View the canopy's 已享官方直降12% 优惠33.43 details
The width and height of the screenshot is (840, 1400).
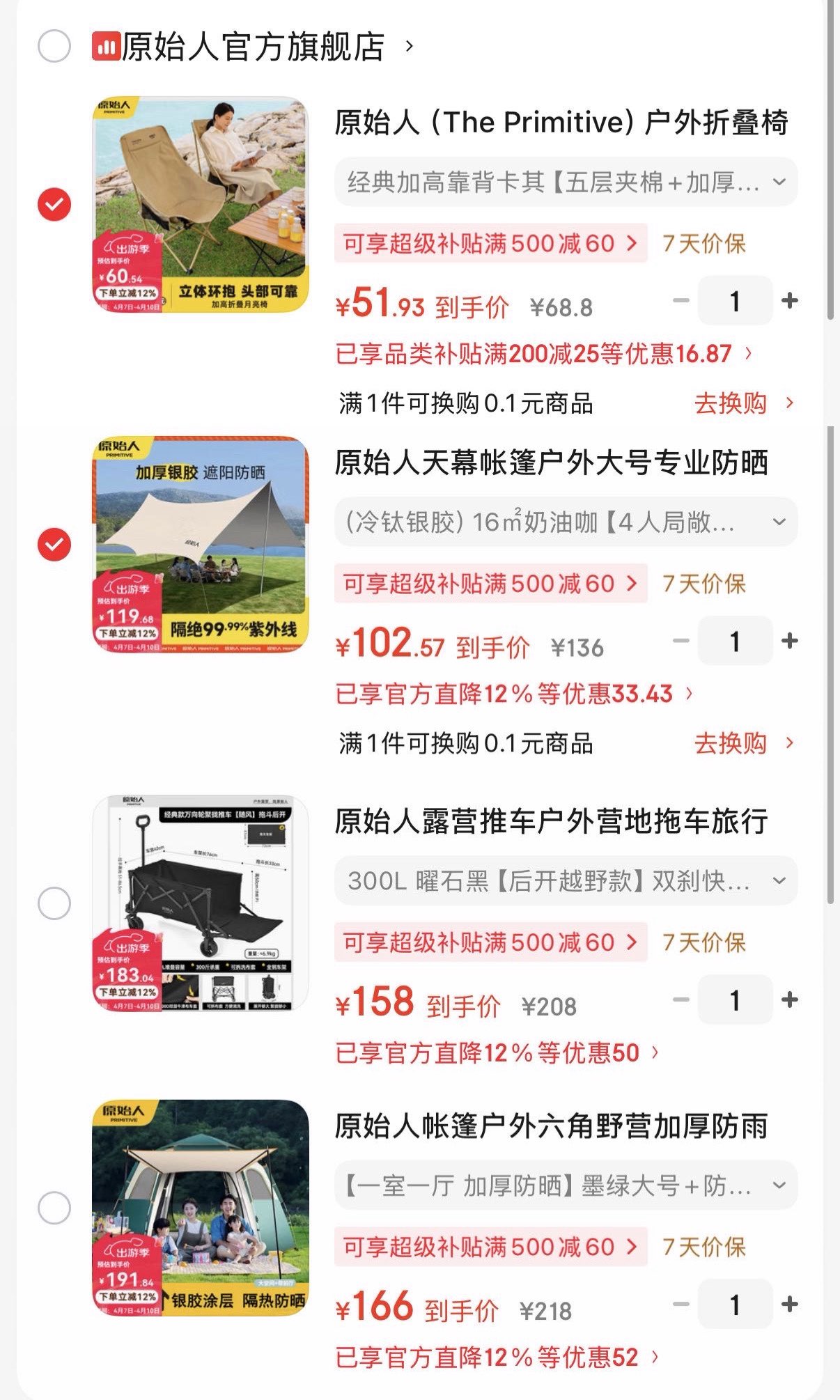point(514,694)
